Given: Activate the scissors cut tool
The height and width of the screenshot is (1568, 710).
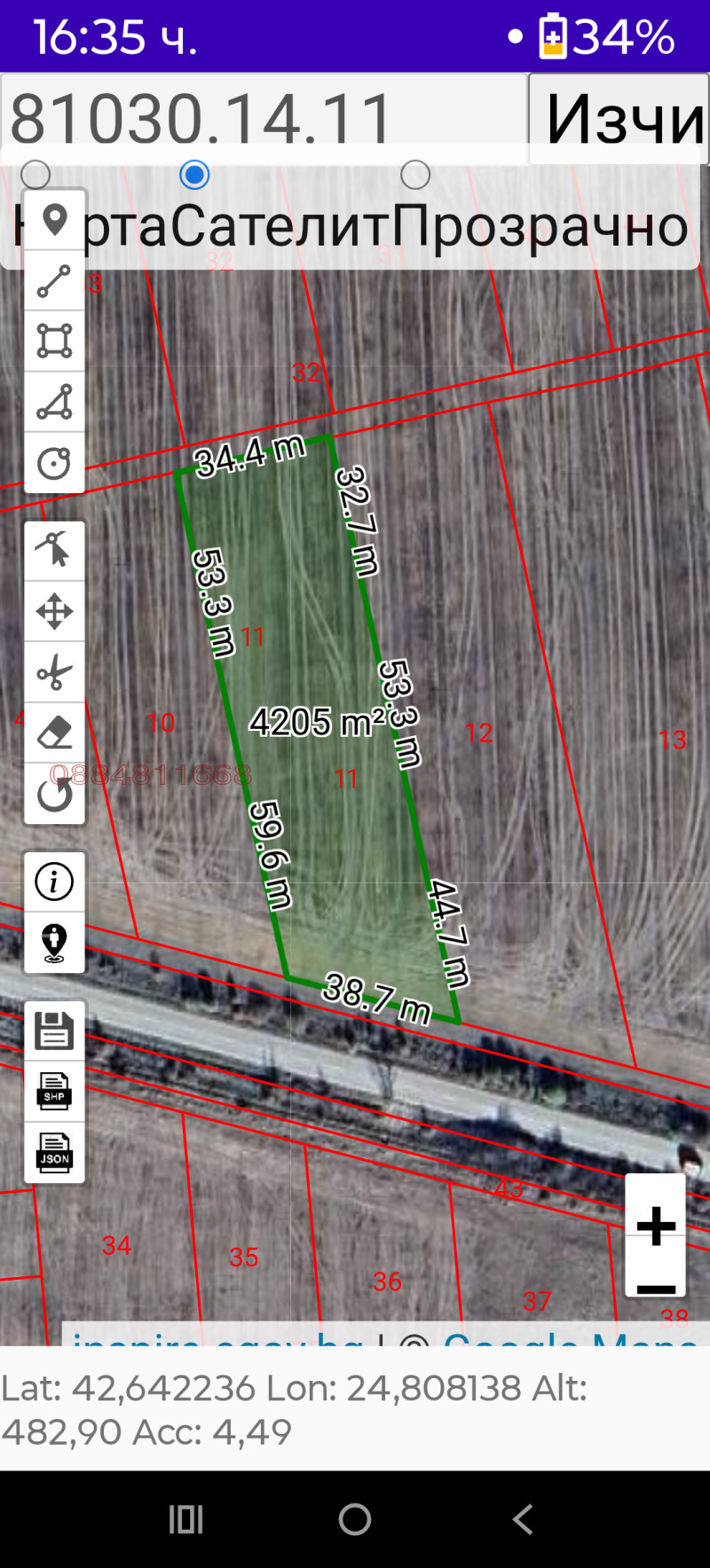Looking at the screenshot, I should click(x=55, y=672).
